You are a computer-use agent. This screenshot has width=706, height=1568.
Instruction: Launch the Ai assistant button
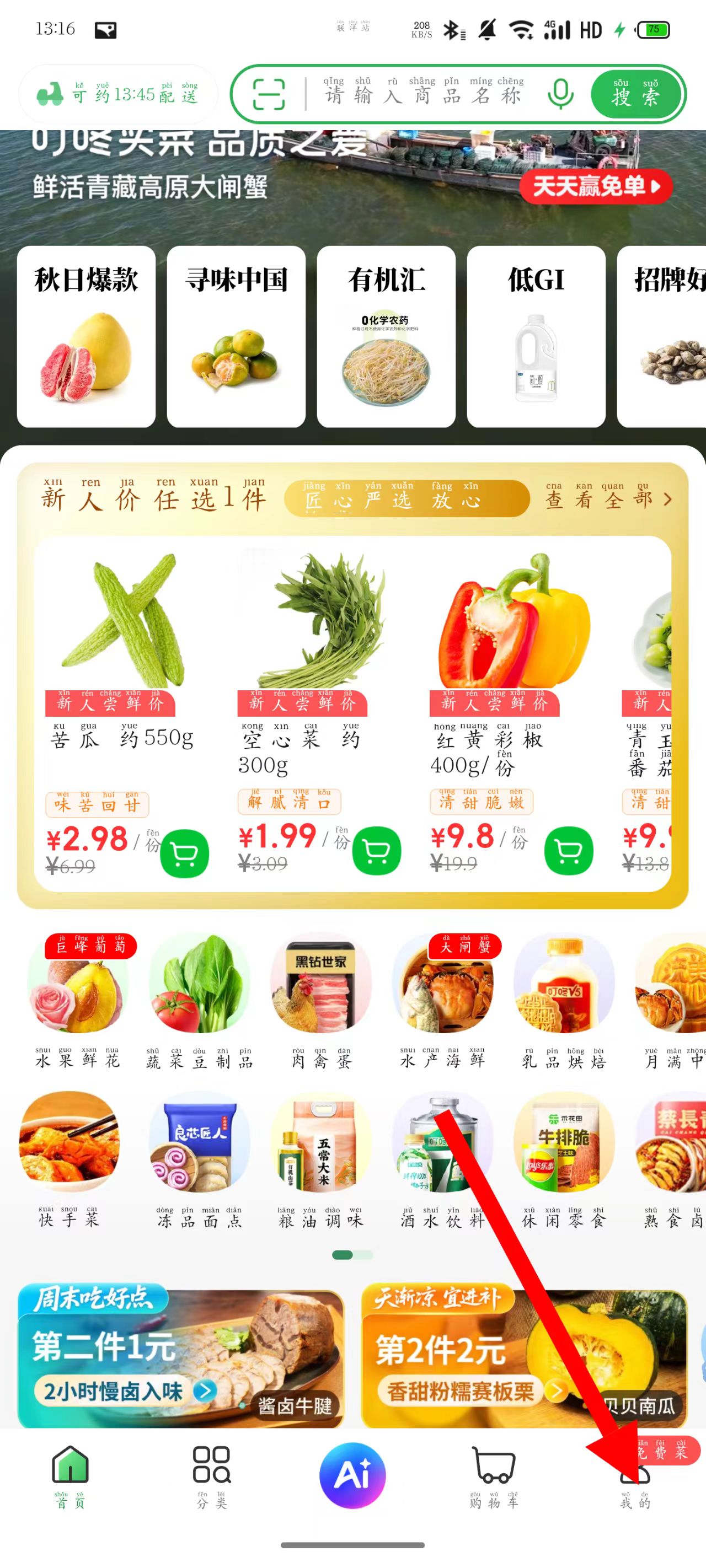352,1475
